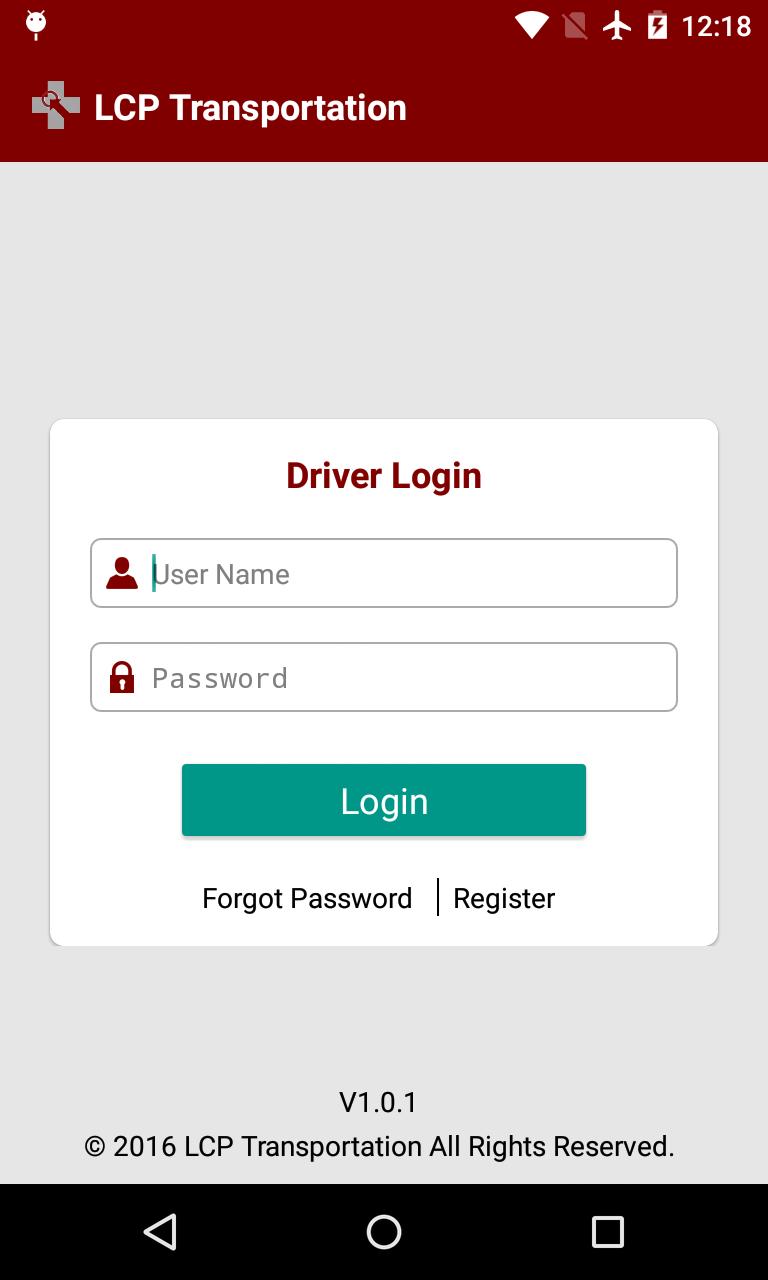The image size is (768, 1280).
Task: Open the Forgot Password page
Action: pyautogui.click(x=307, y=898)
